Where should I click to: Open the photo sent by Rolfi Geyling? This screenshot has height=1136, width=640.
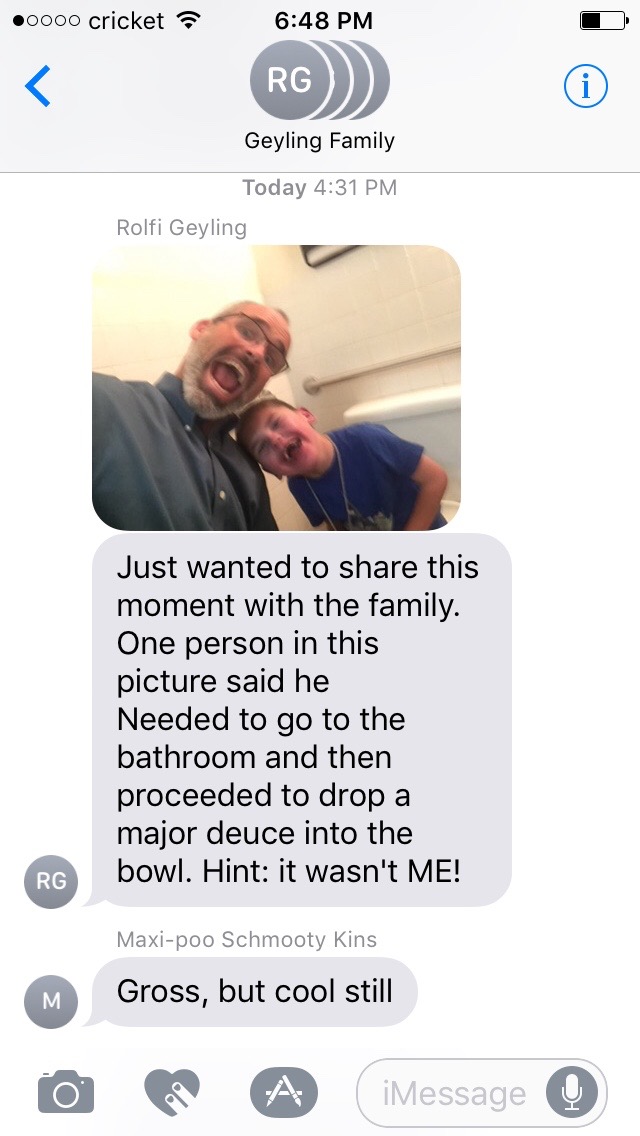tap(276, 387)
